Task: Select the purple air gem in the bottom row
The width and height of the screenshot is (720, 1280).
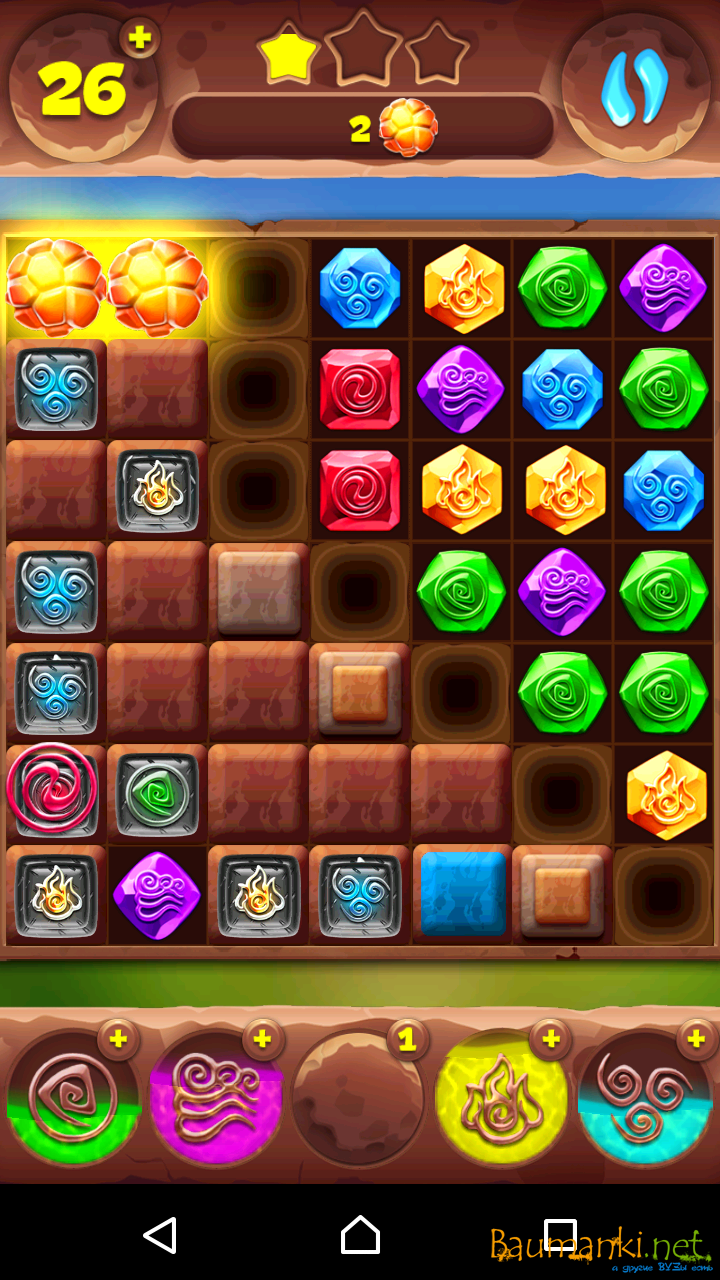Action: pyautogui.click(x=157, y=895)
